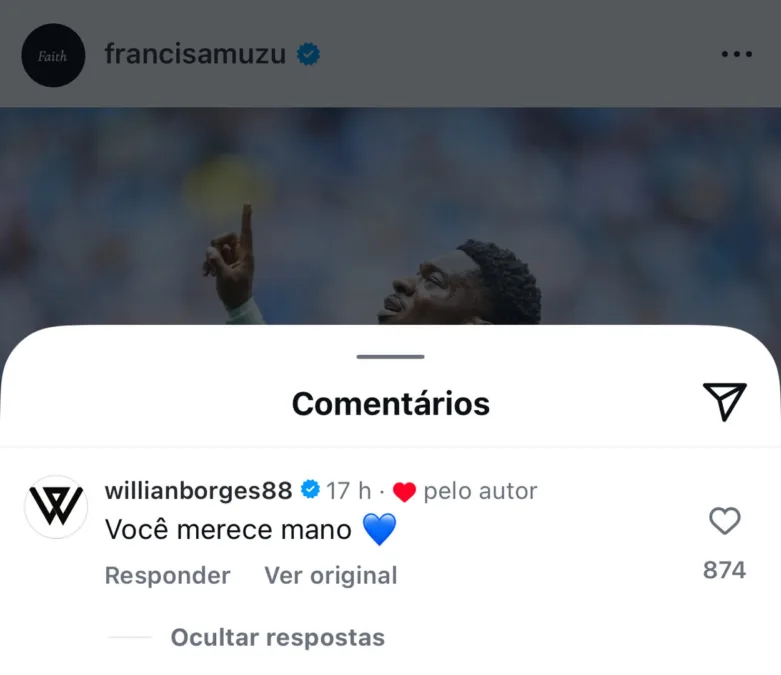Share the post via the paper plane
This screenshot has width=781, height=675.
pos(724,401)
